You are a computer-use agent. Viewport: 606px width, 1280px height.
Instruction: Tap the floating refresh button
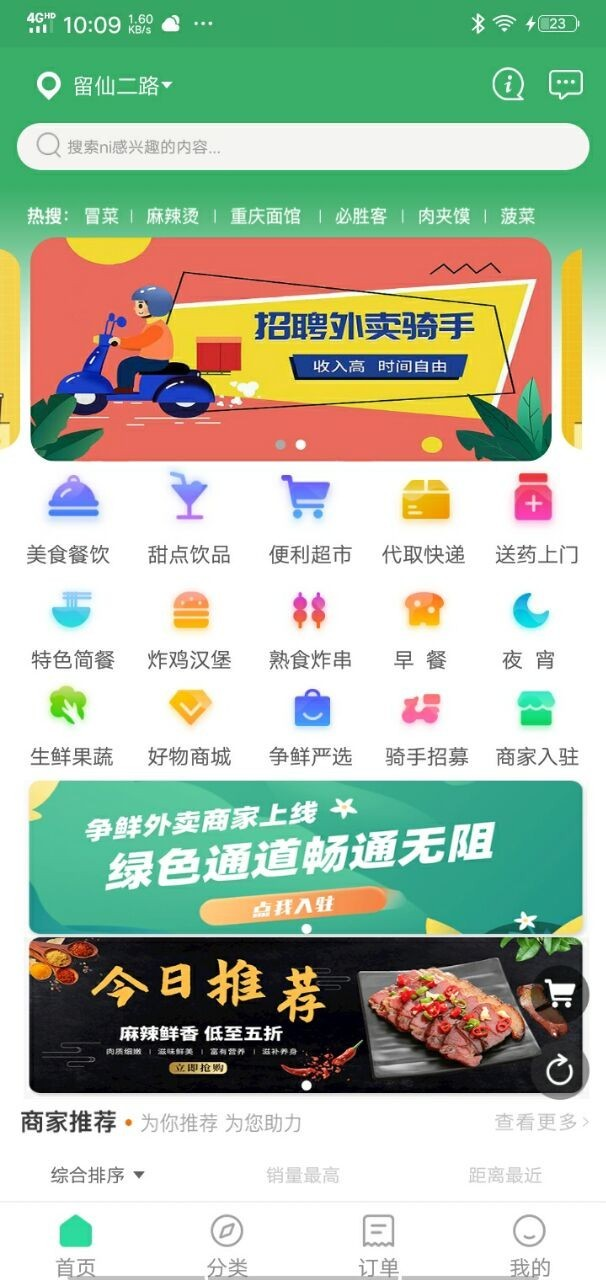[559, 1071]
